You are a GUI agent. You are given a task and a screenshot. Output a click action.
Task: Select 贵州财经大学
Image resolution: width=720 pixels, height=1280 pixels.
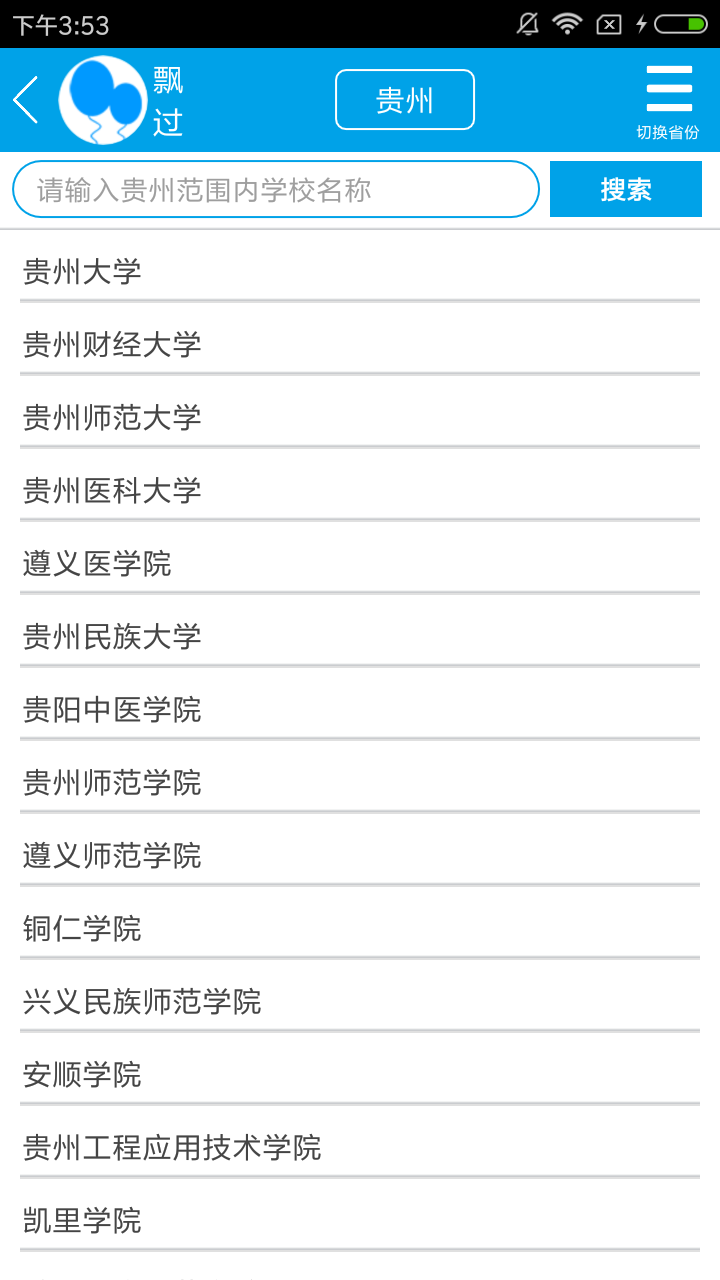point(360,344)
